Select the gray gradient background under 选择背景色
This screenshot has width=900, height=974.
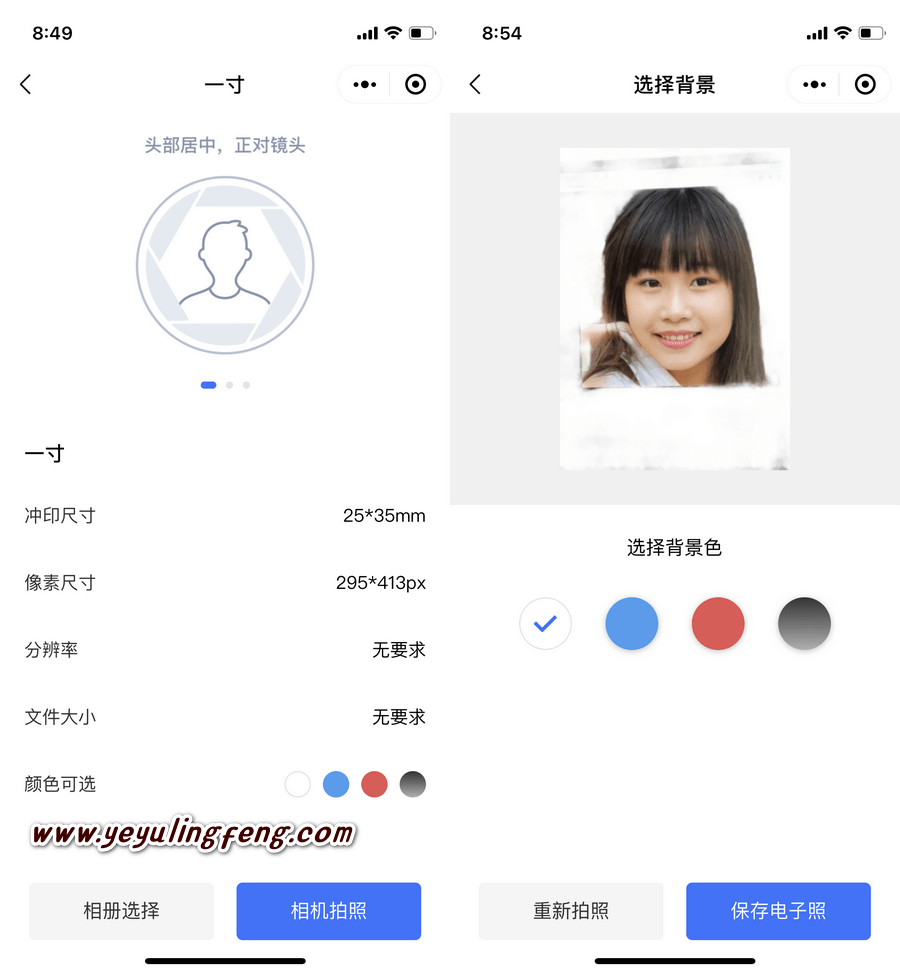pyautogui.click(x=804, y=624)
